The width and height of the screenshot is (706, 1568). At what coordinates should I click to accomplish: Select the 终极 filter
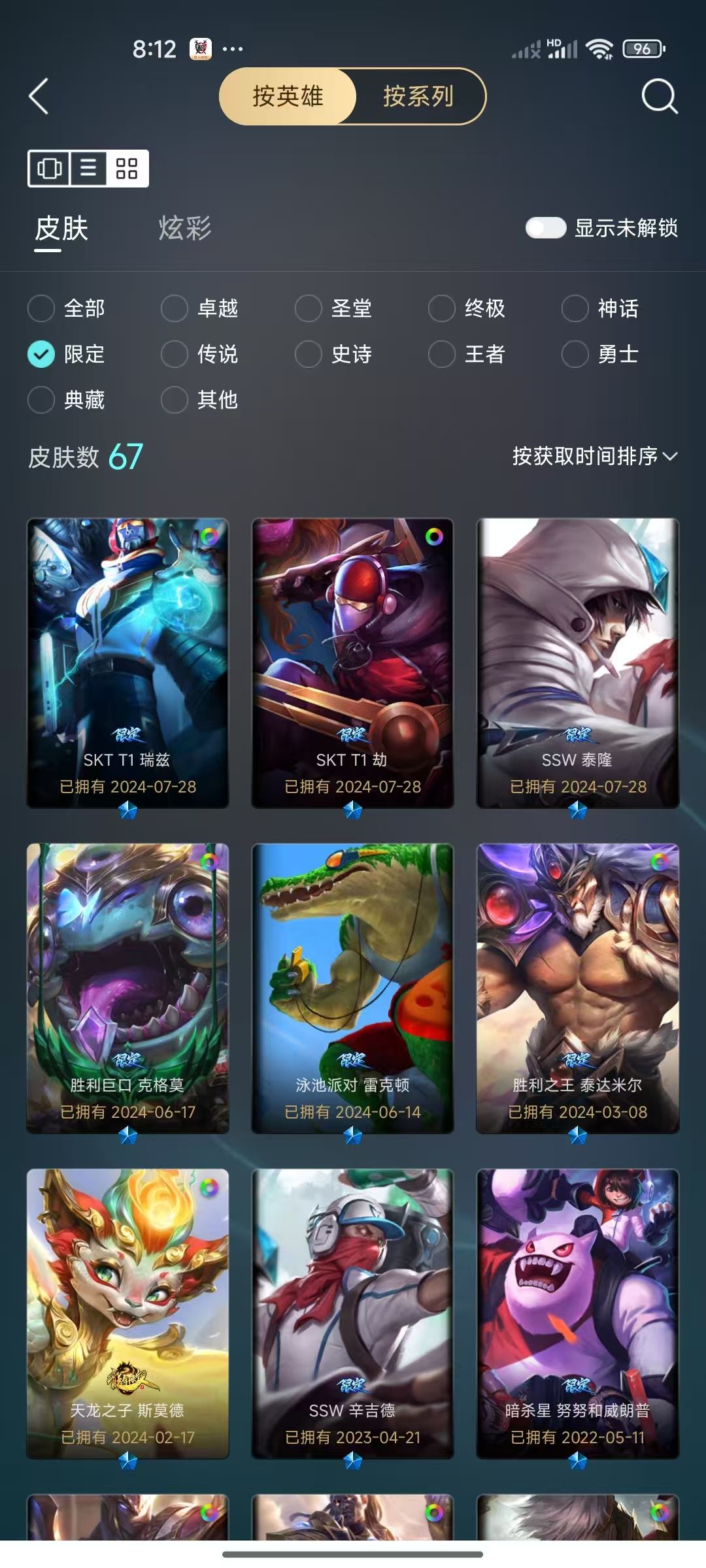click(x=467, y=308)
